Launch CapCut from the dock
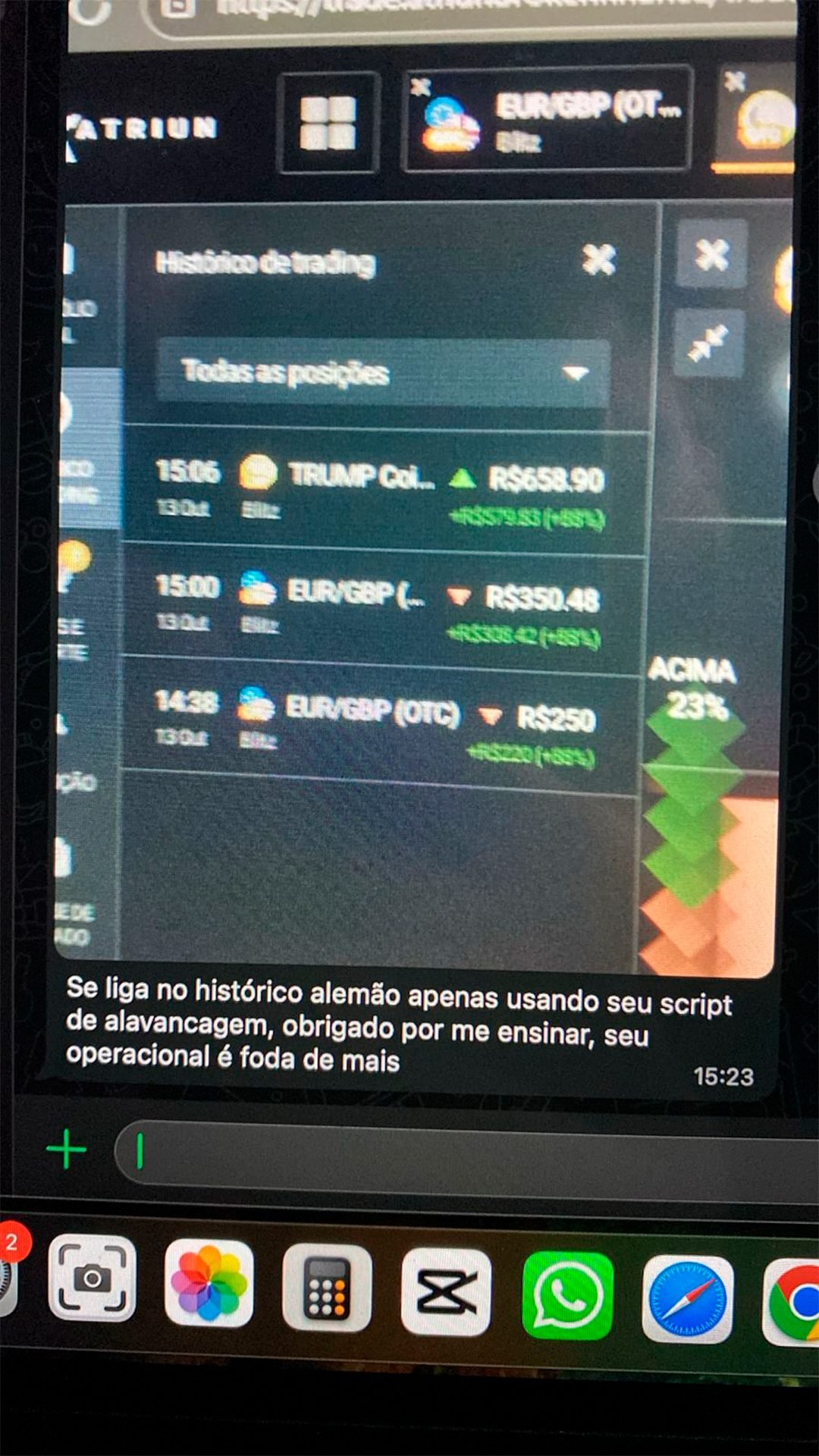 446,1291
